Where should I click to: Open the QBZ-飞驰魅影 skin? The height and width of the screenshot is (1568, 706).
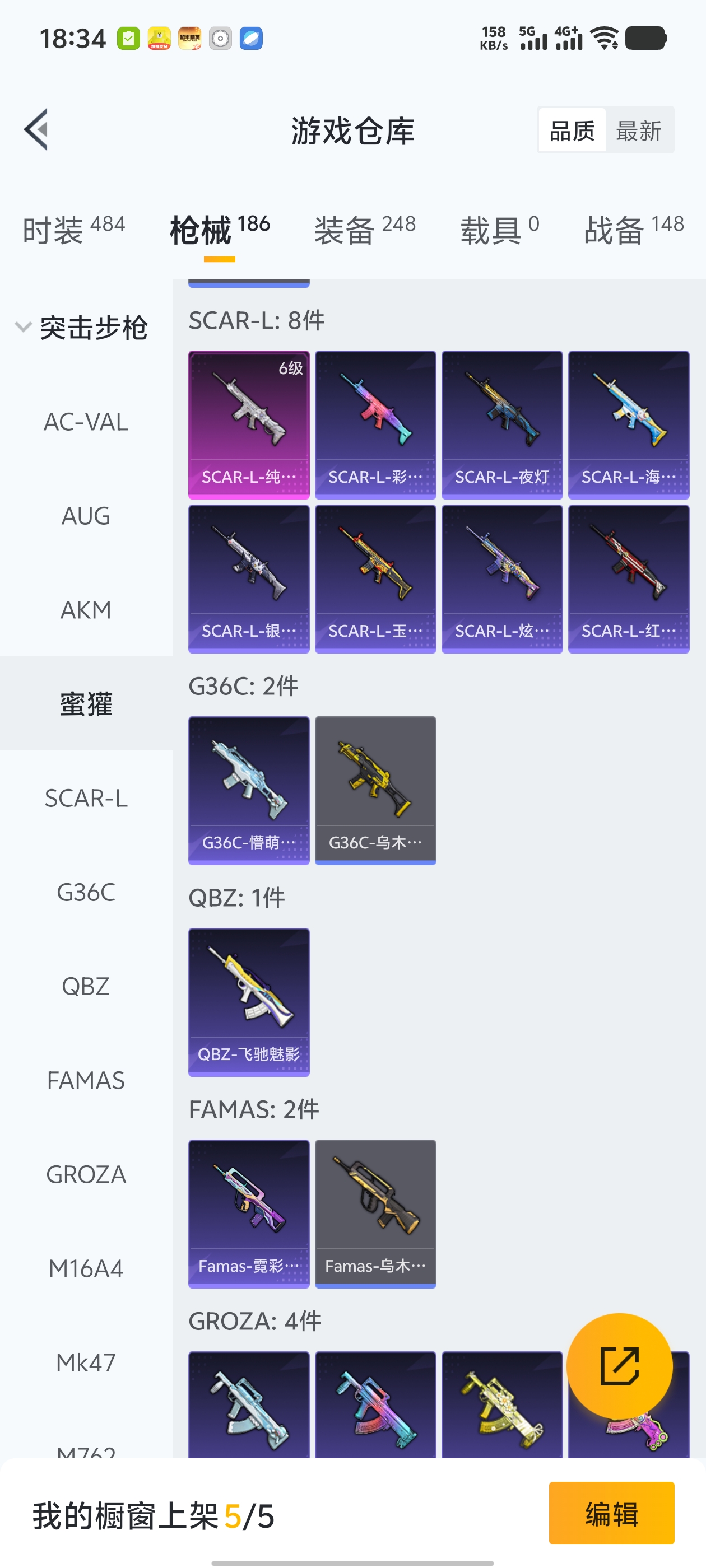(249, 1001)
